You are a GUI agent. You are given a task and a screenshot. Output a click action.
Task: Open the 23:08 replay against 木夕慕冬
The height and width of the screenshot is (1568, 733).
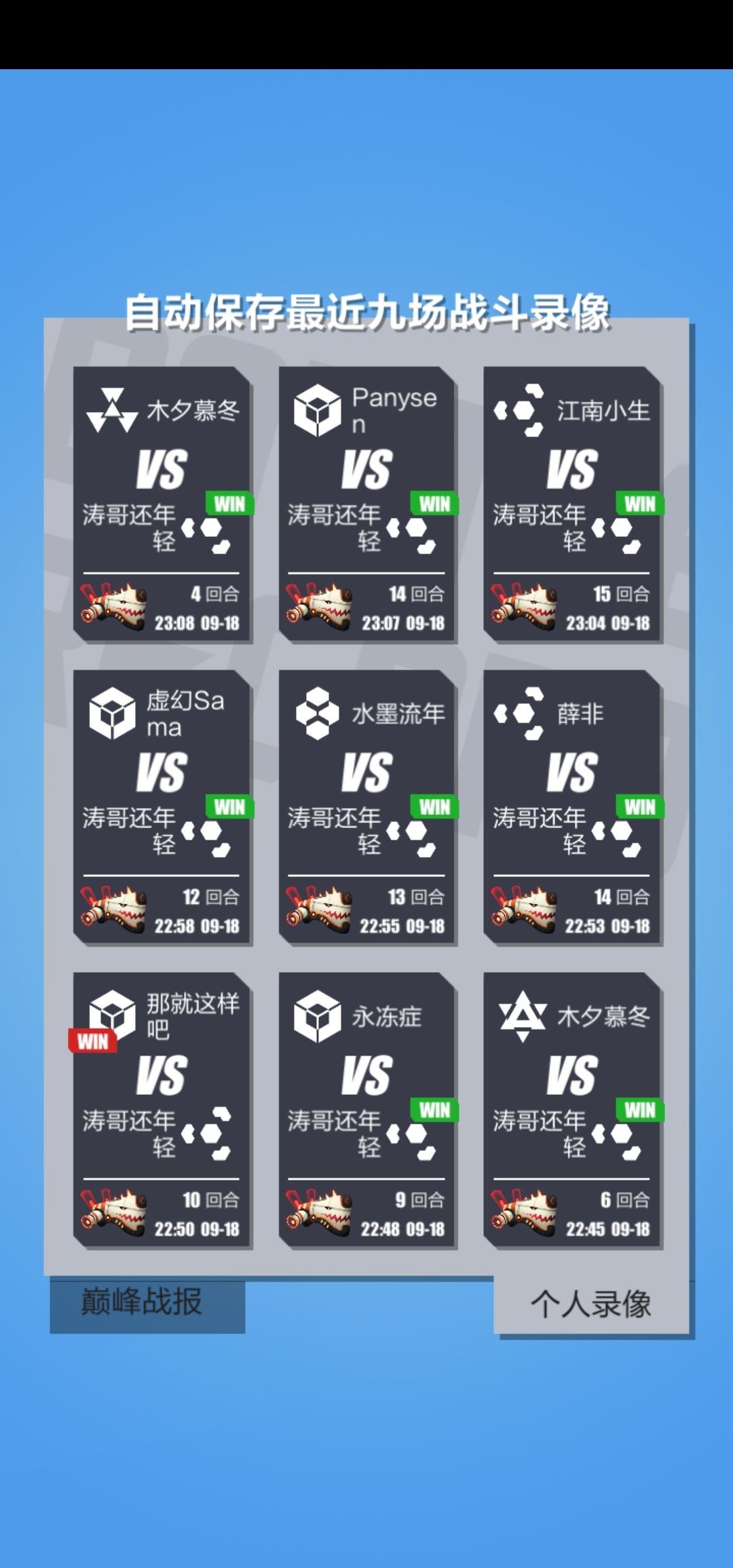(x=162, y=504)
